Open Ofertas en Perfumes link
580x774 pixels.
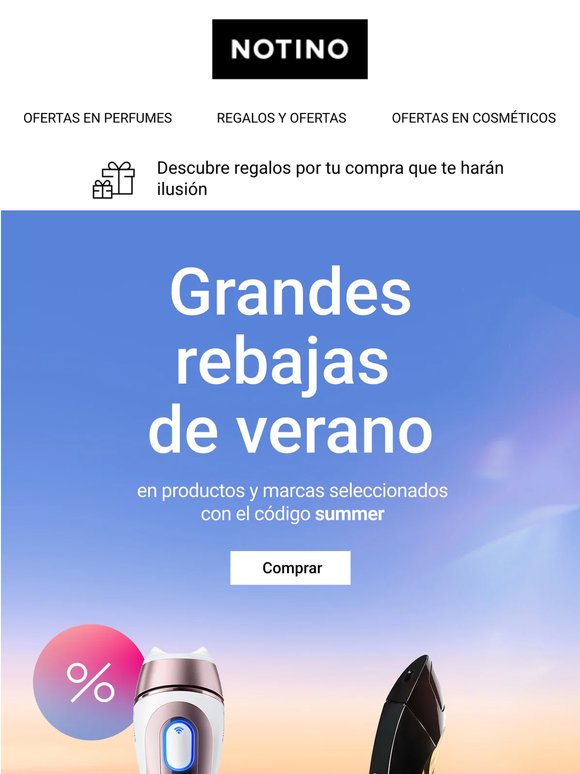pyautogui.click(x=98, y=118)
